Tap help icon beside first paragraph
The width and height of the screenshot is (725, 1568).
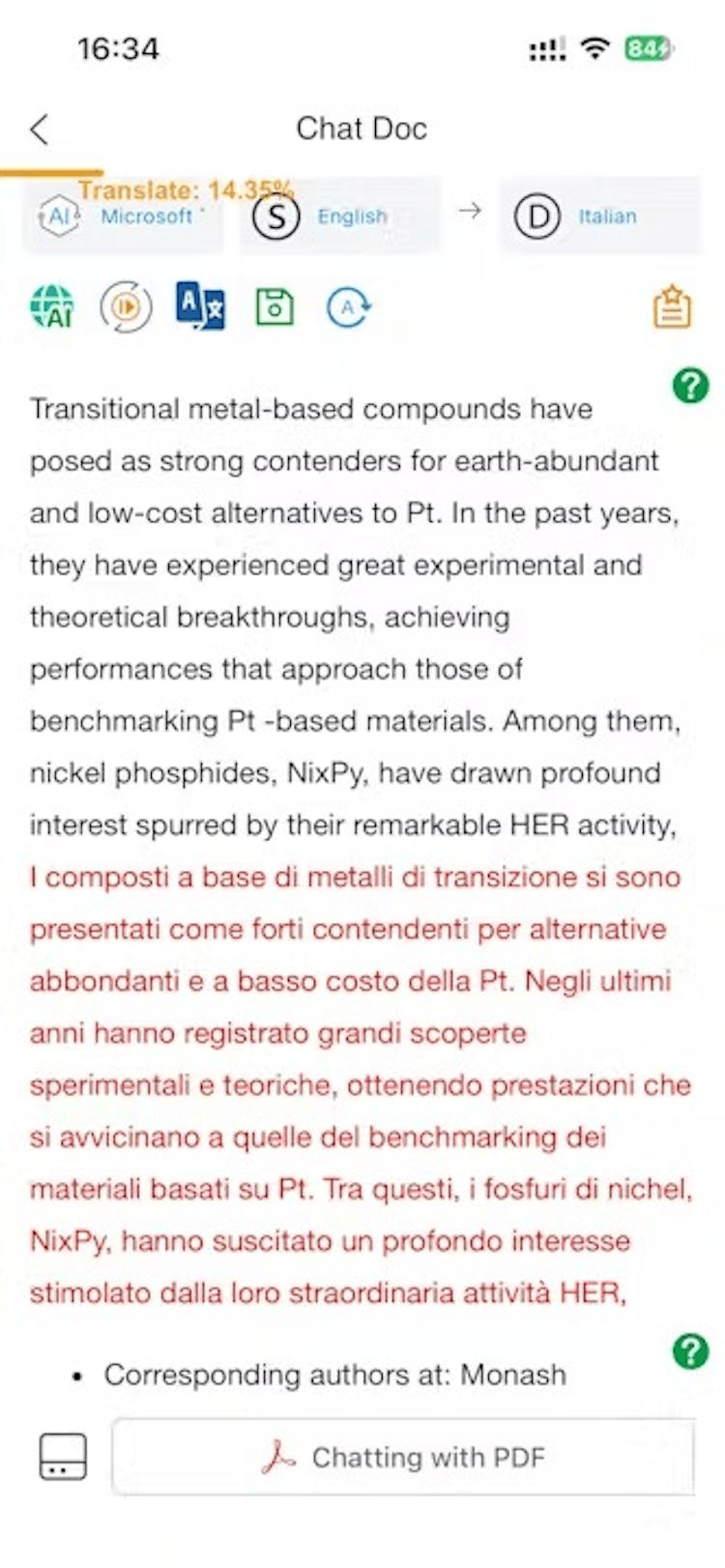[x=690, y=386]
